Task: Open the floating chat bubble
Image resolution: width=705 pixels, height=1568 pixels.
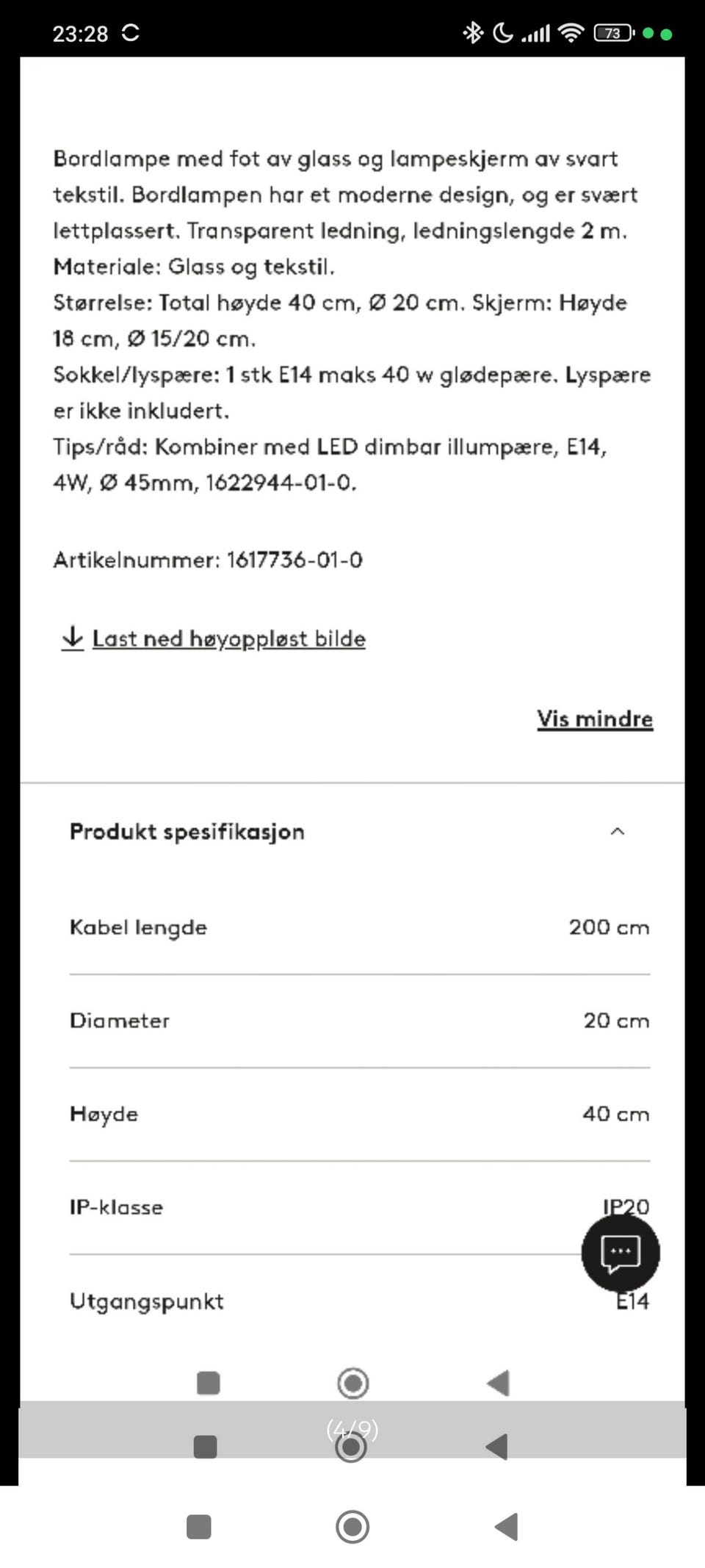Action: [x=621, y=1253]
